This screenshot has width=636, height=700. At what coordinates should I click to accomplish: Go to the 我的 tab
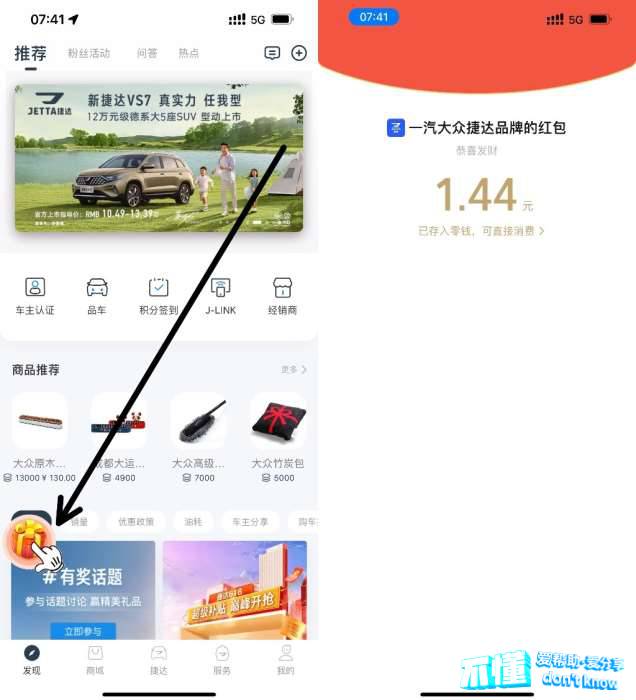[286, 659]
